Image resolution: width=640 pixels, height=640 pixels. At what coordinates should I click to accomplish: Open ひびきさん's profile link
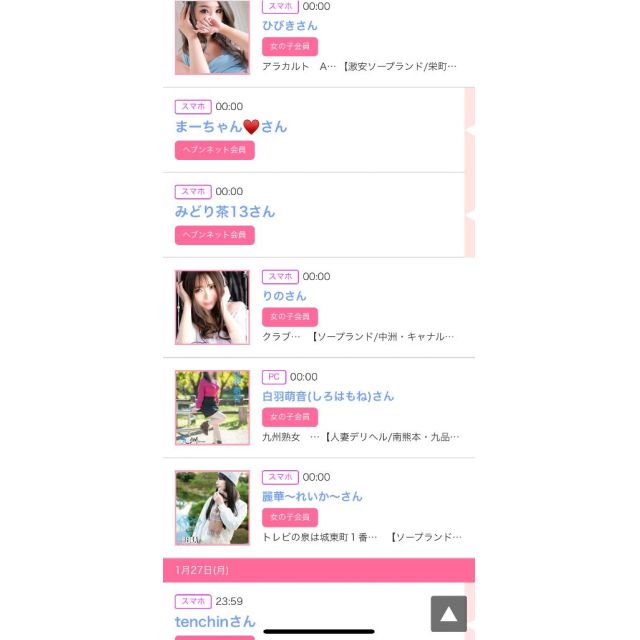[x=290, y=25]
